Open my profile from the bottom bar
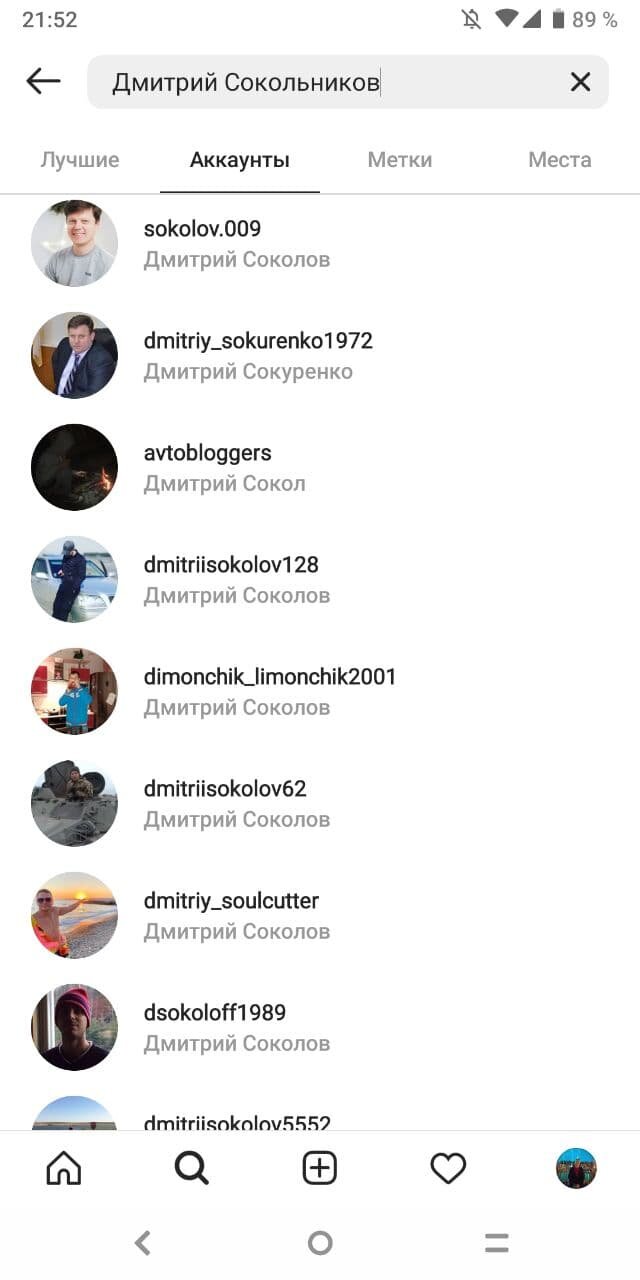Screen dimensions: 640x1280 (x=576, y=1168)
